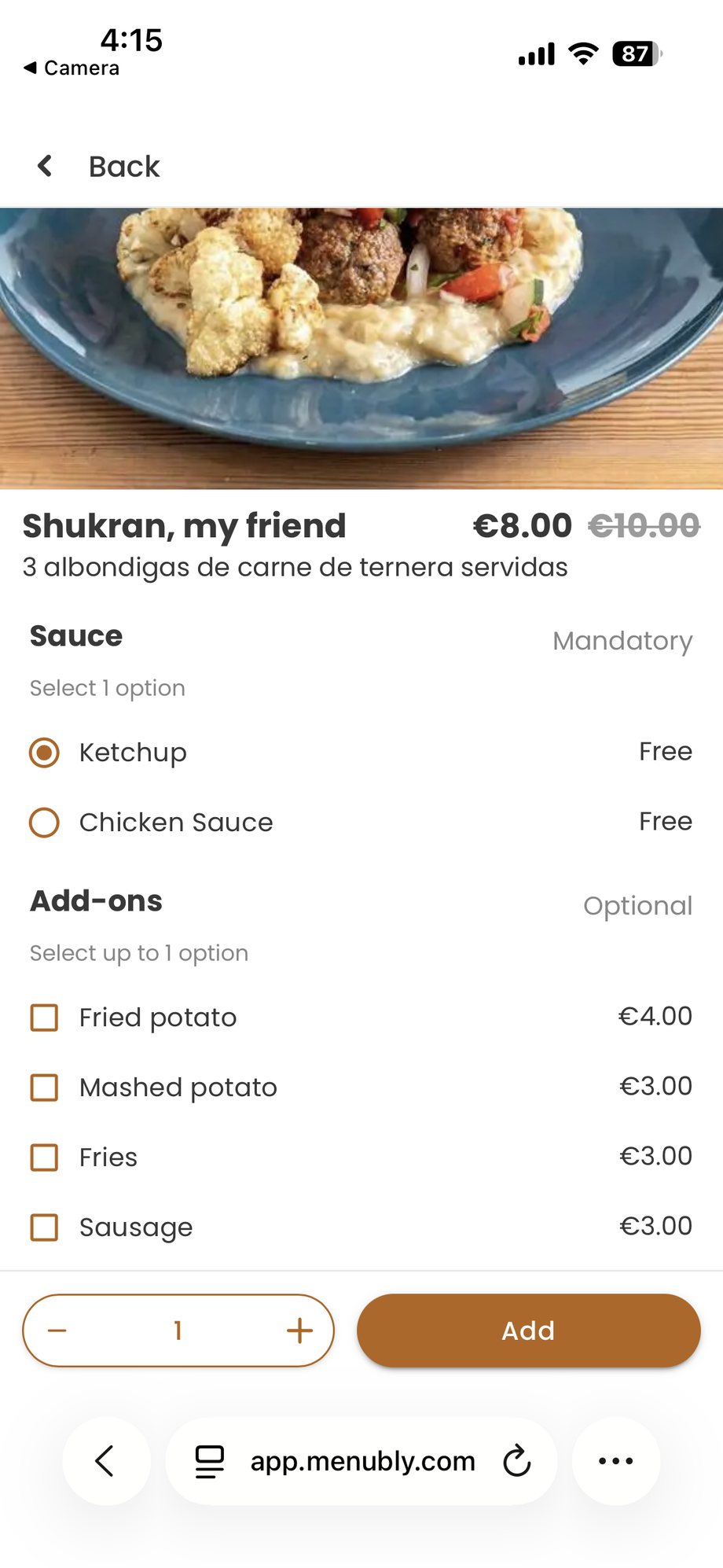Check the Mashed potato add-on
This screenshot has width=723, height=1568.
45,1088
